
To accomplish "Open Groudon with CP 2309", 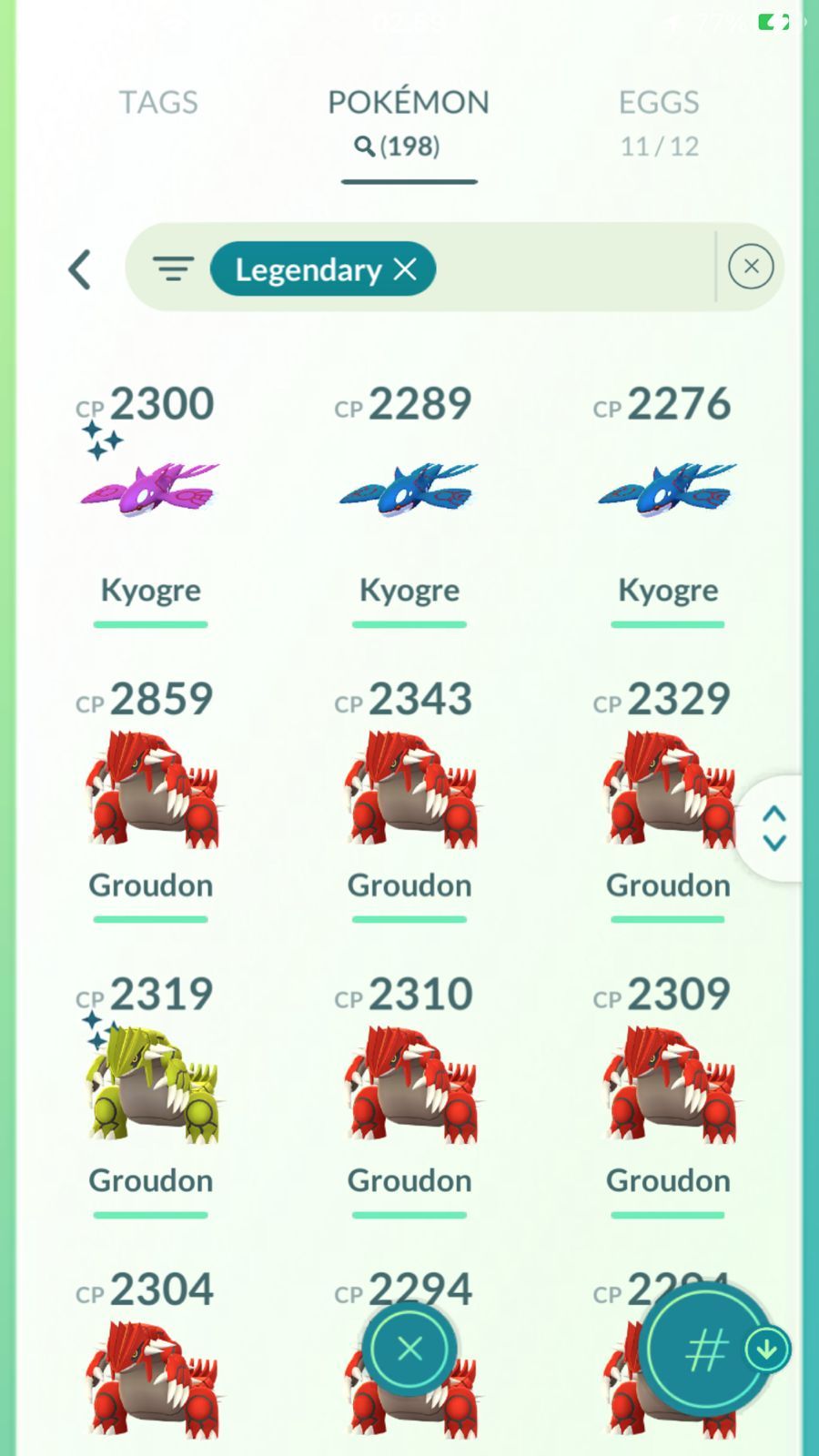I will [667, 1085].
